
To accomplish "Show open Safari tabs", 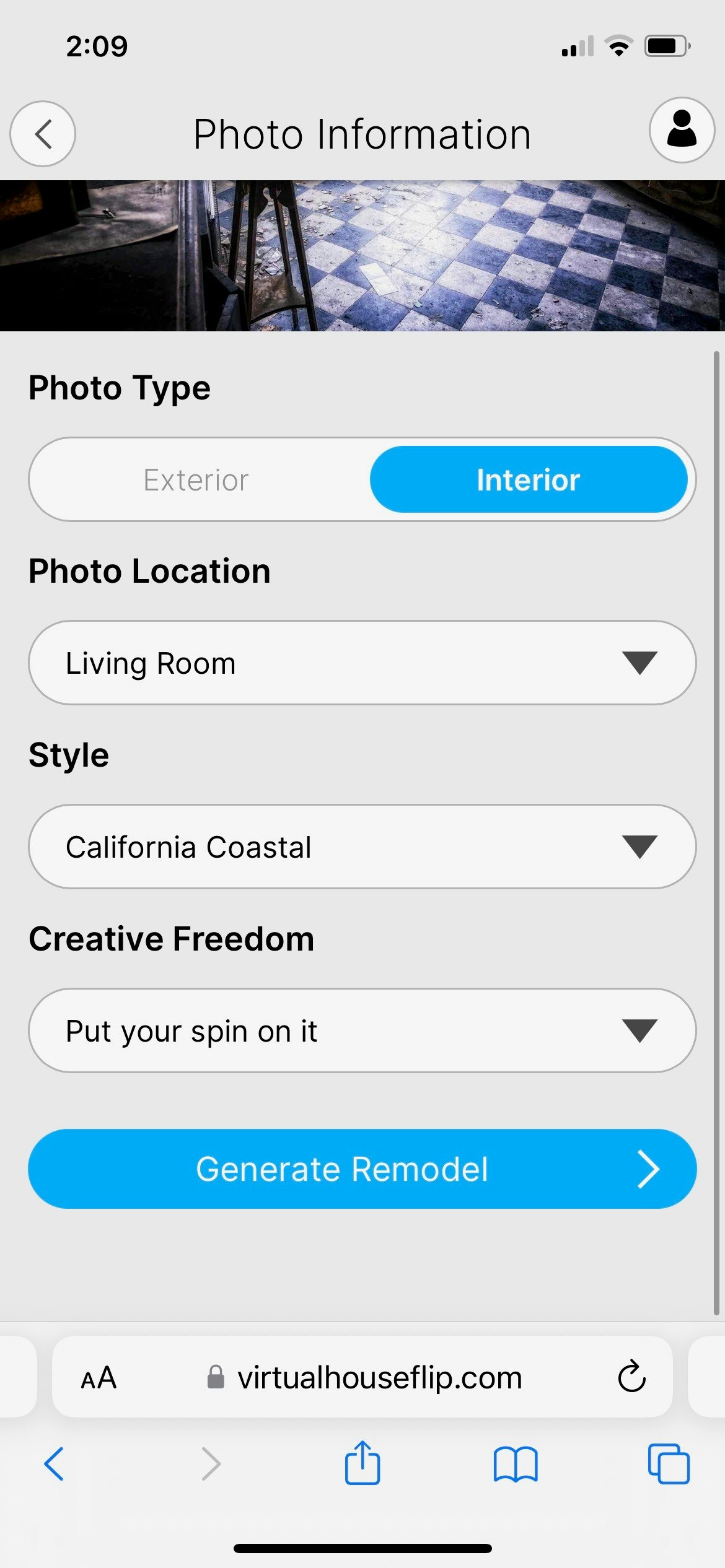I will coord(669,1464).
